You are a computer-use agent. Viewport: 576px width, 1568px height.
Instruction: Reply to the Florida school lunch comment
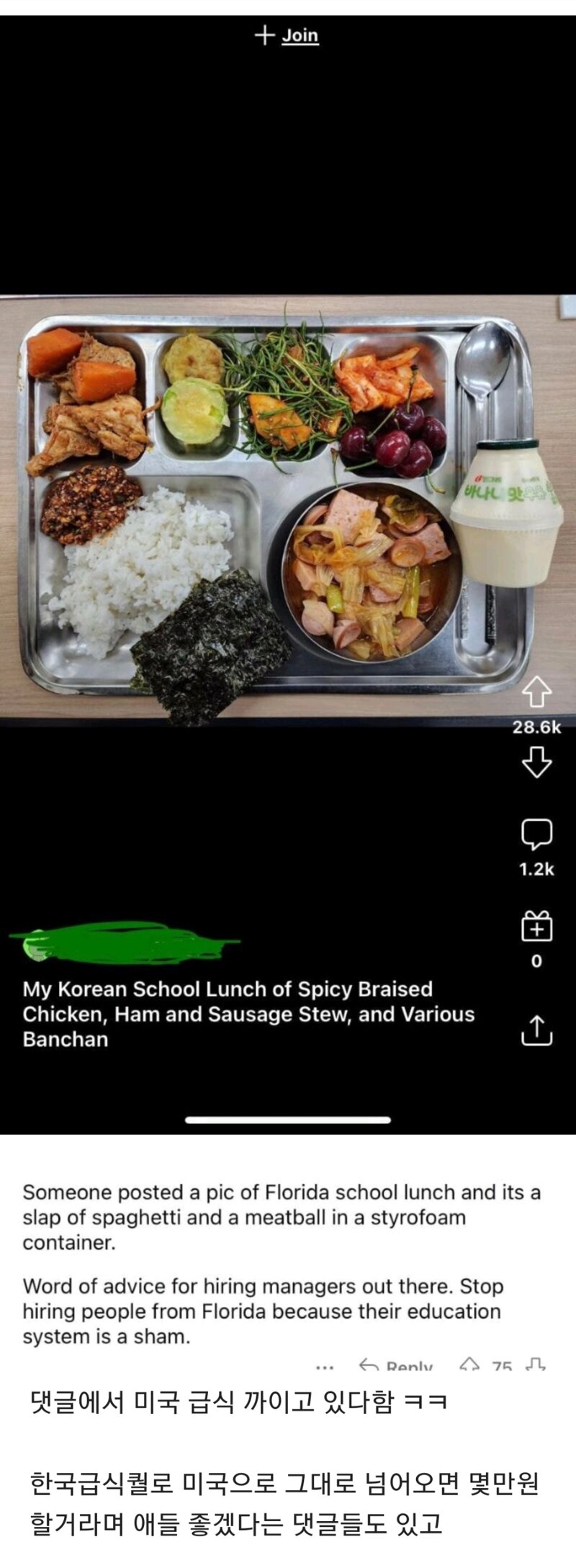396,1366
